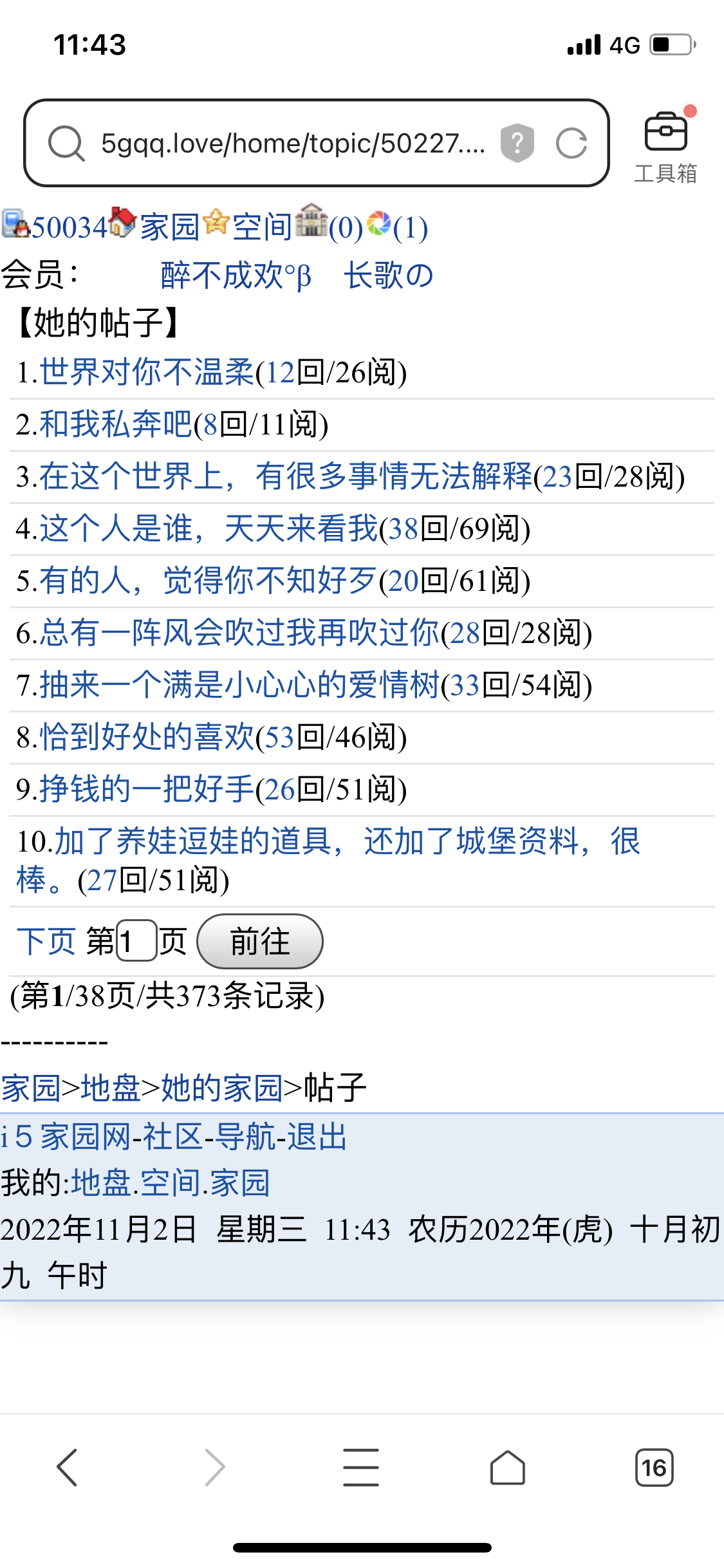Open post 挣钱的一把好手

point(147,789)
